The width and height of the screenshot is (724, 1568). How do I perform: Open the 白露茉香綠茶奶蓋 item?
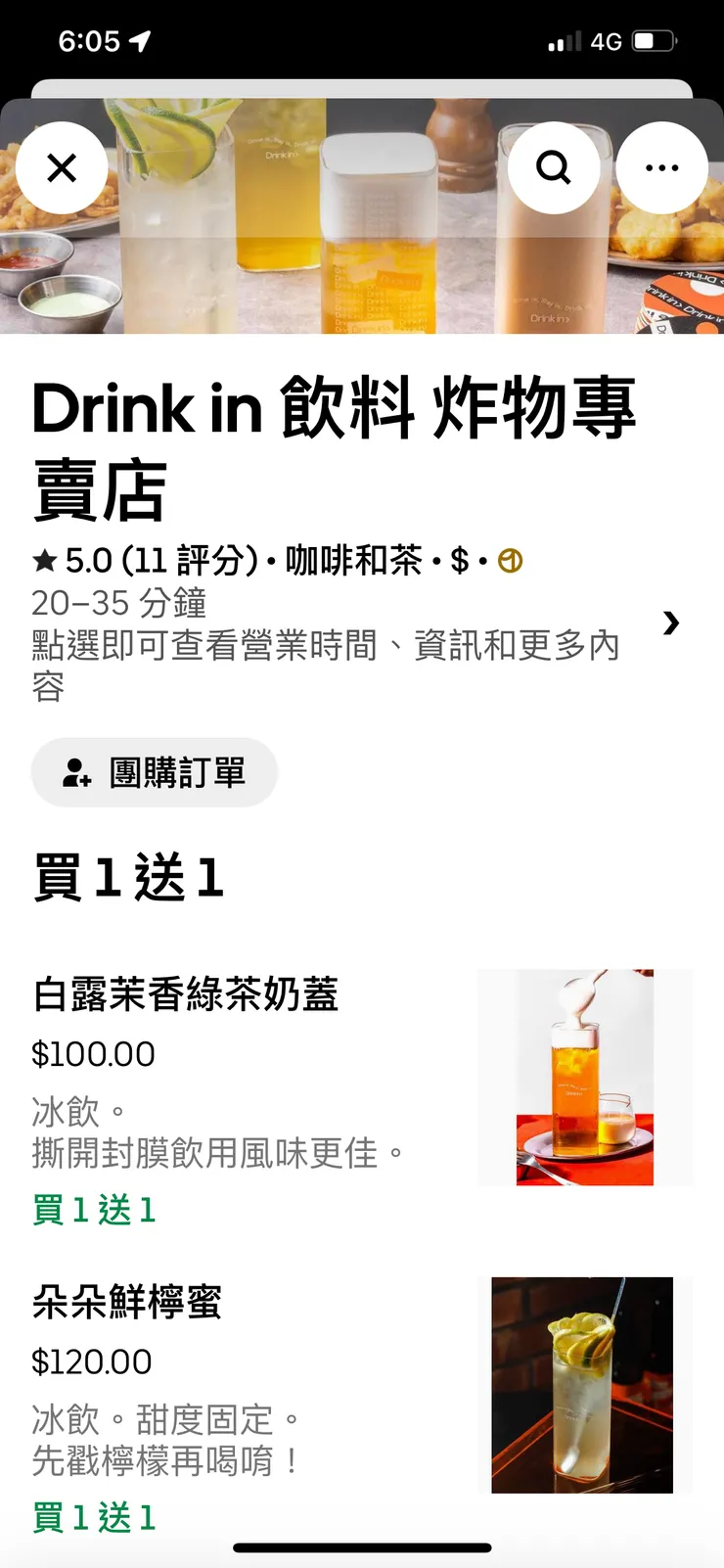tap(186, 994)
